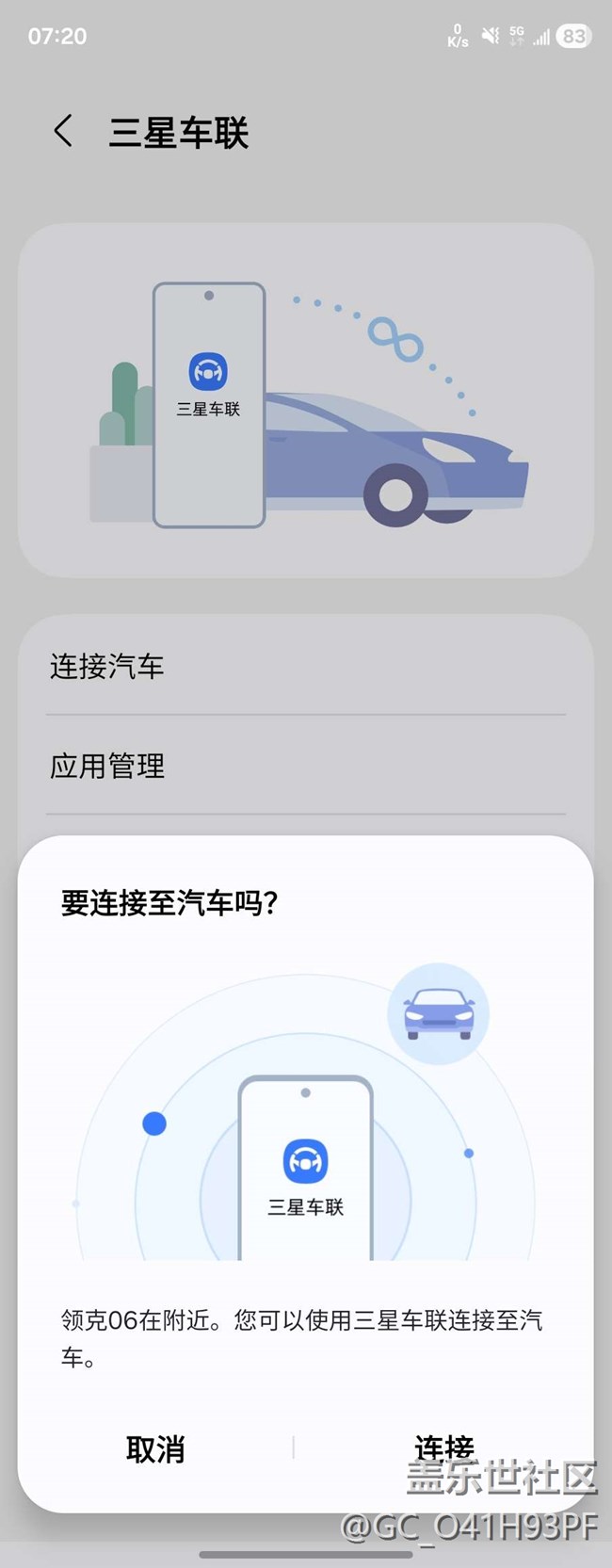Confirm with the 连接 button
612x1568 pixels.
coord(443,1447)
